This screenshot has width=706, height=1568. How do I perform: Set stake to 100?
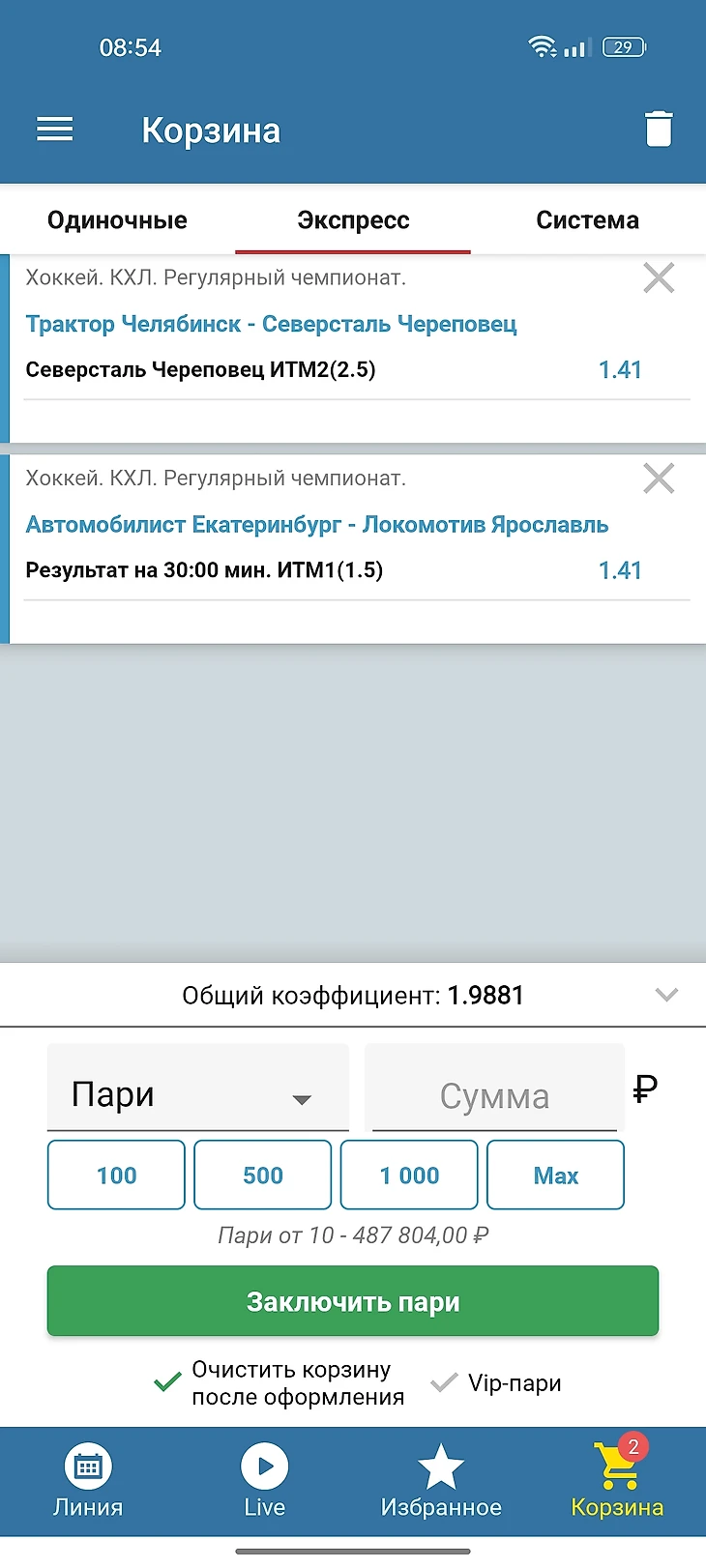(x=116, y=1176)
